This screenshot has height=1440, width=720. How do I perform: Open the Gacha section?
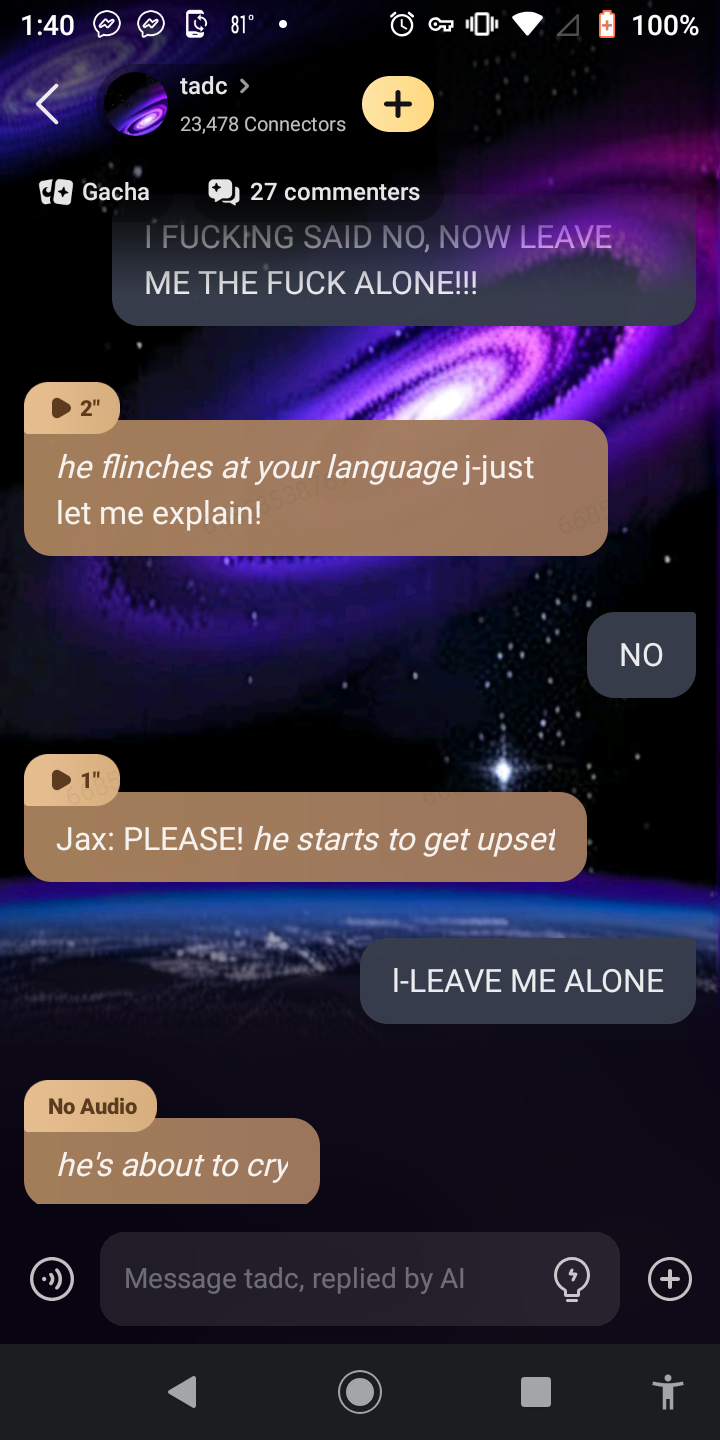pyautogui.click(x=94, y=192)
